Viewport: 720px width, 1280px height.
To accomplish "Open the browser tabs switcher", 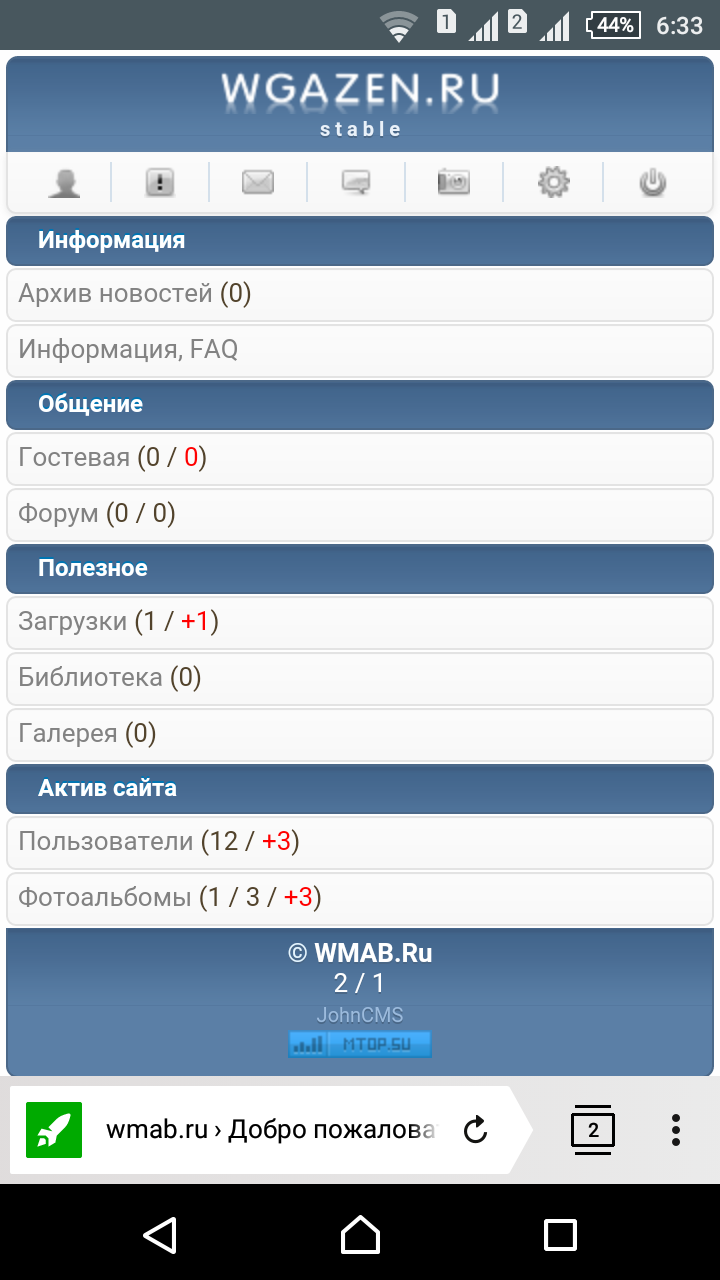I will [x=593, y=1130].
